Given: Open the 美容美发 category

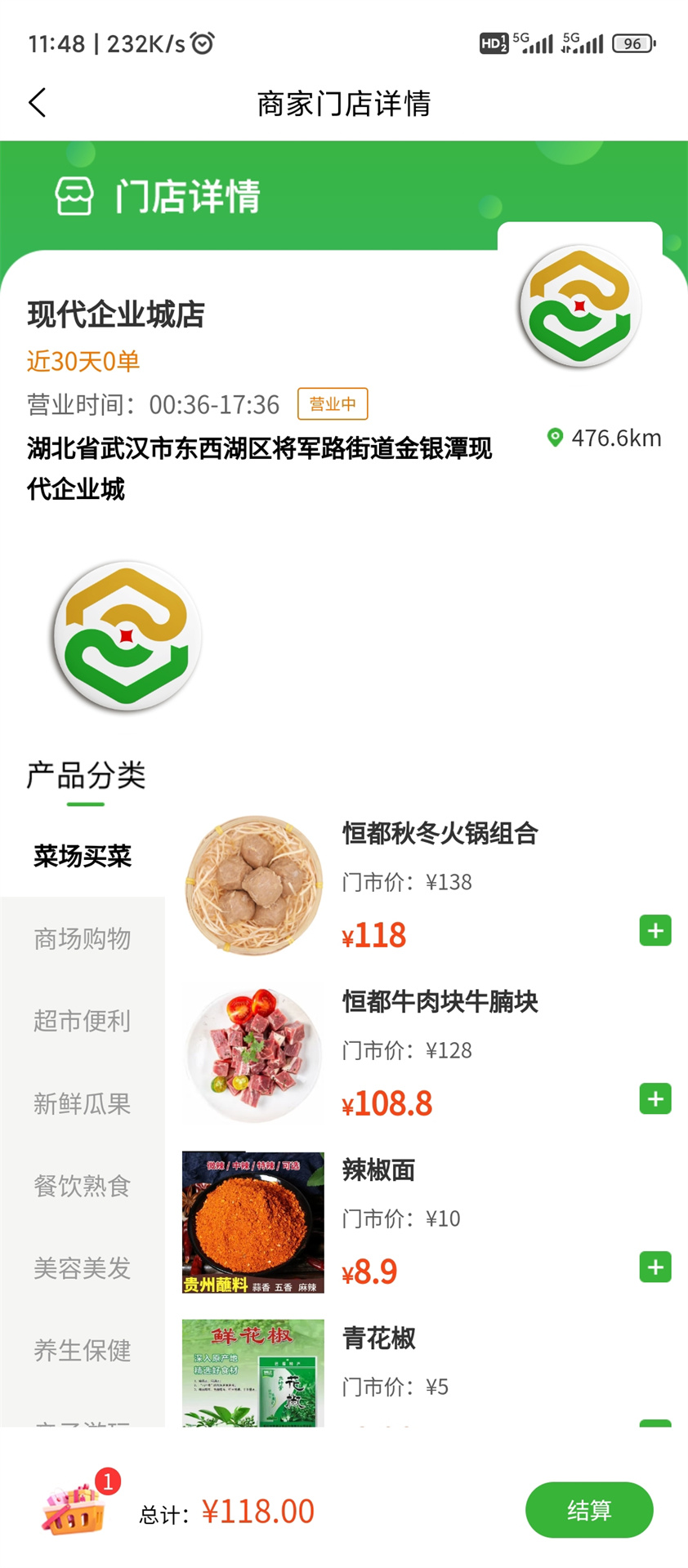Looking at the screenshot, I should 83,1268.
